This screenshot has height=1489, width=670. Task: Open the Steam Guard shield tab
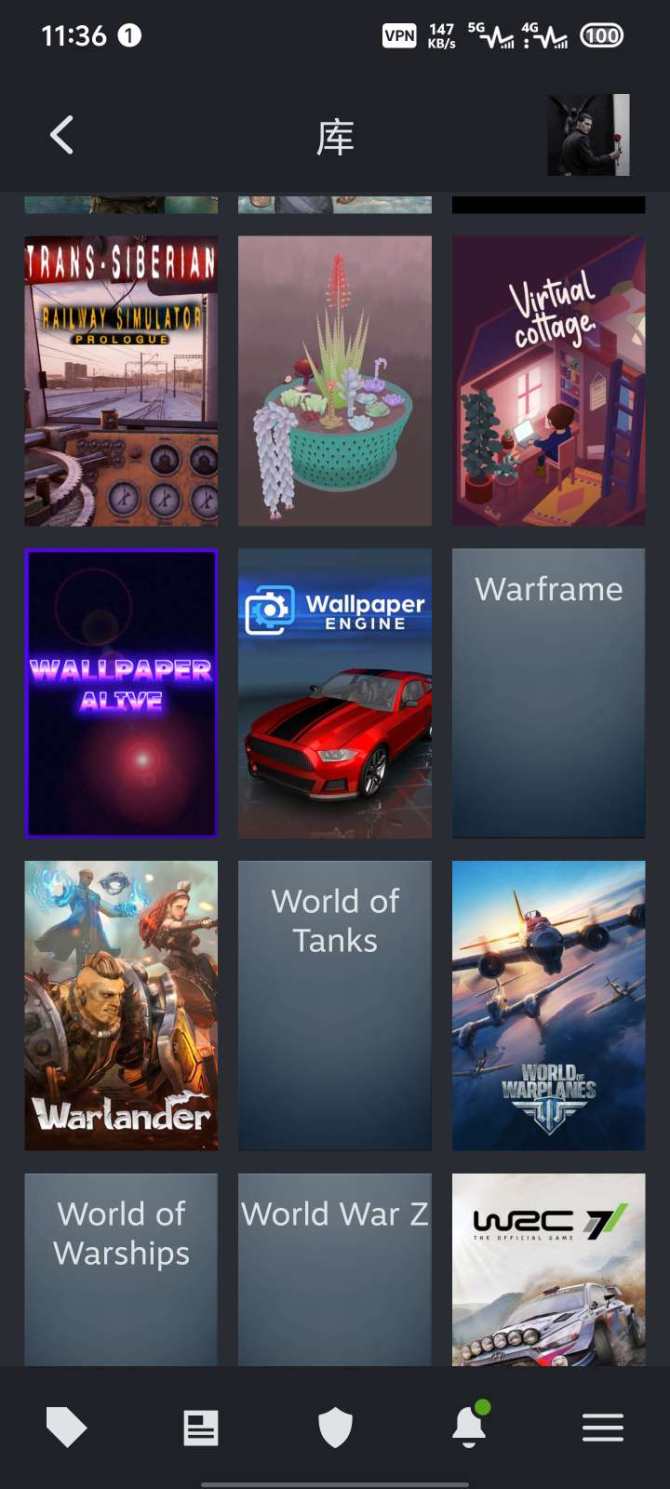point(335,1427)
